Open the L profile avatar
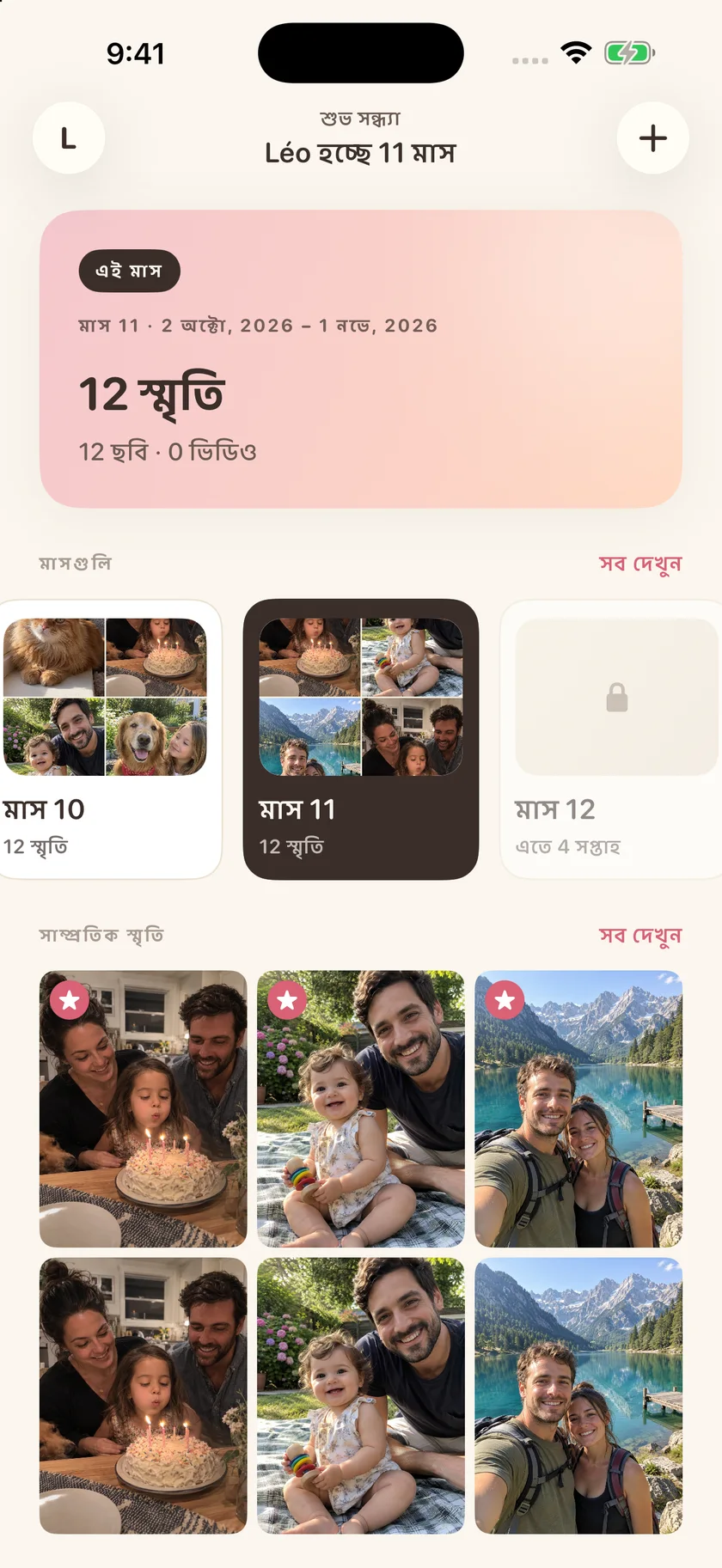 [x=69, y=138]
